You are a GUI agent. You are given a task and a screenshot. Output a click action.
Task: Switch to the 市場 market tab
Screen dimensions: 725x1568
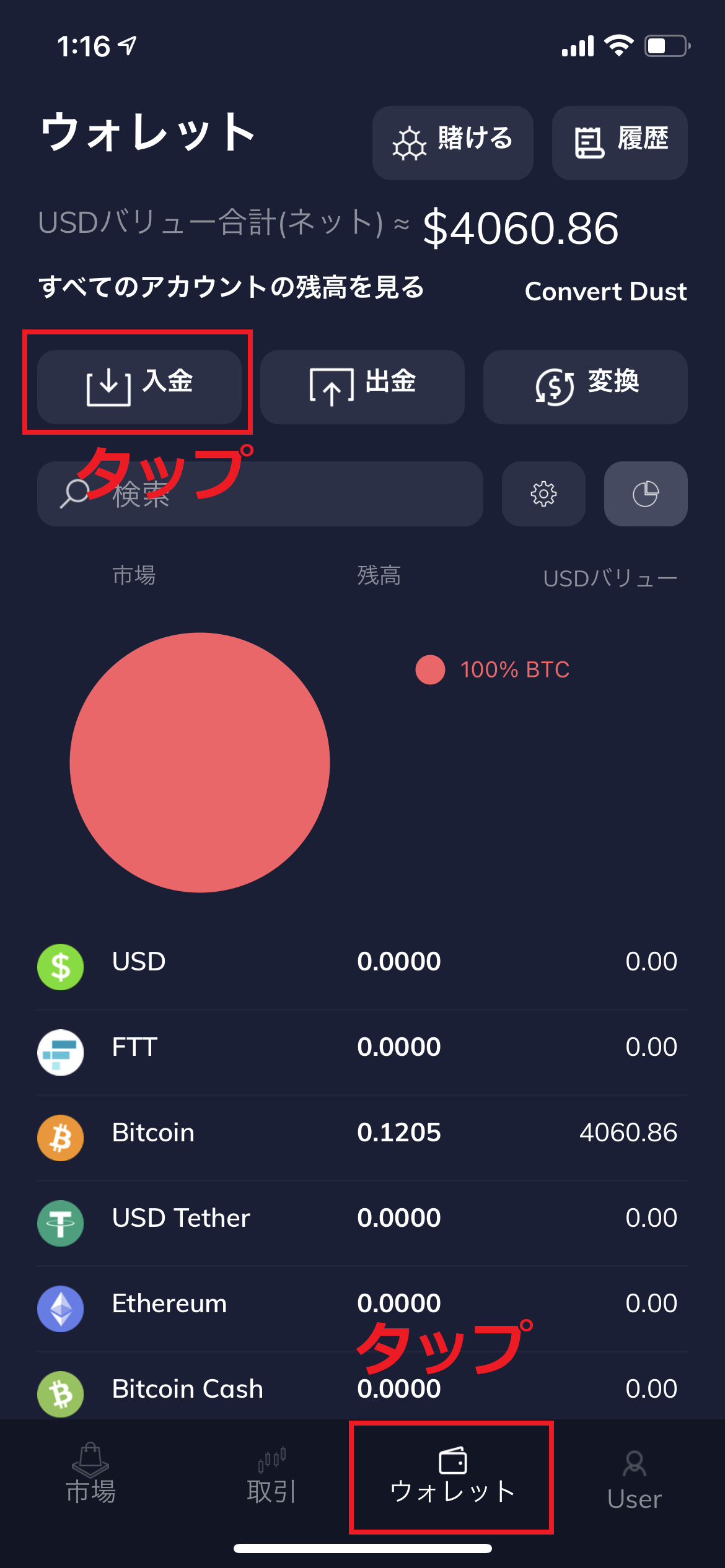tap(90, 1476)
